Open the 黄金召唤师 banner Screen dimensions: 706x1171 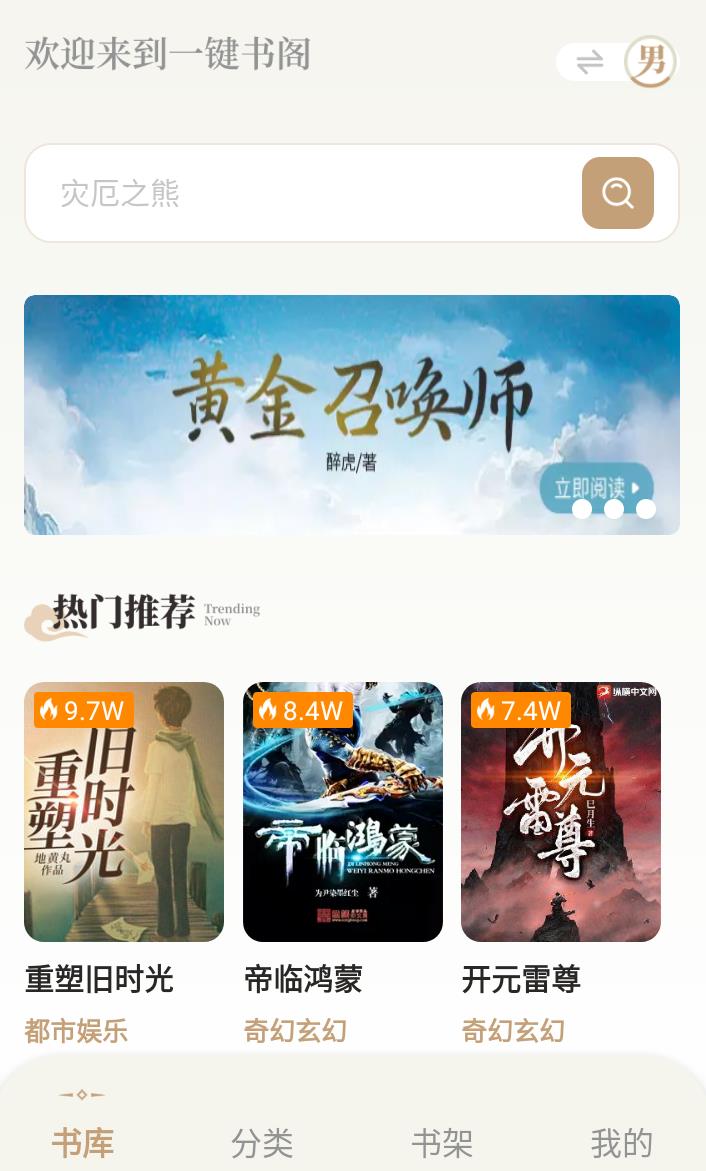pyautogui.click(x=351, y=414)
